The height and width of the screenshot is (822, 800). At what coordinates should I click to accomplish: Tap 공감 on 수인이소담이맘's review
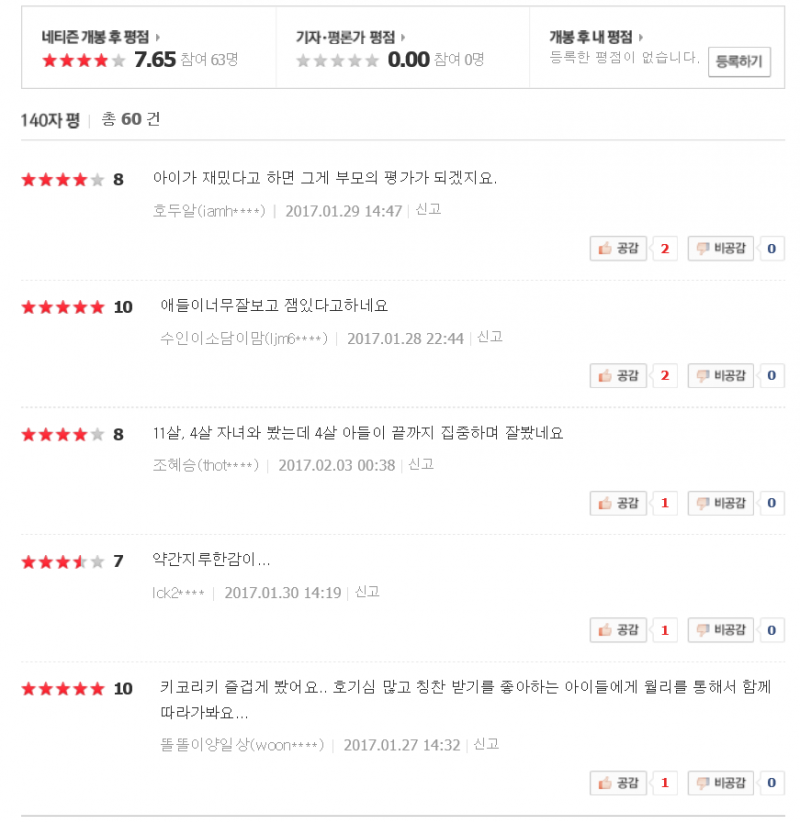[618, 376]
